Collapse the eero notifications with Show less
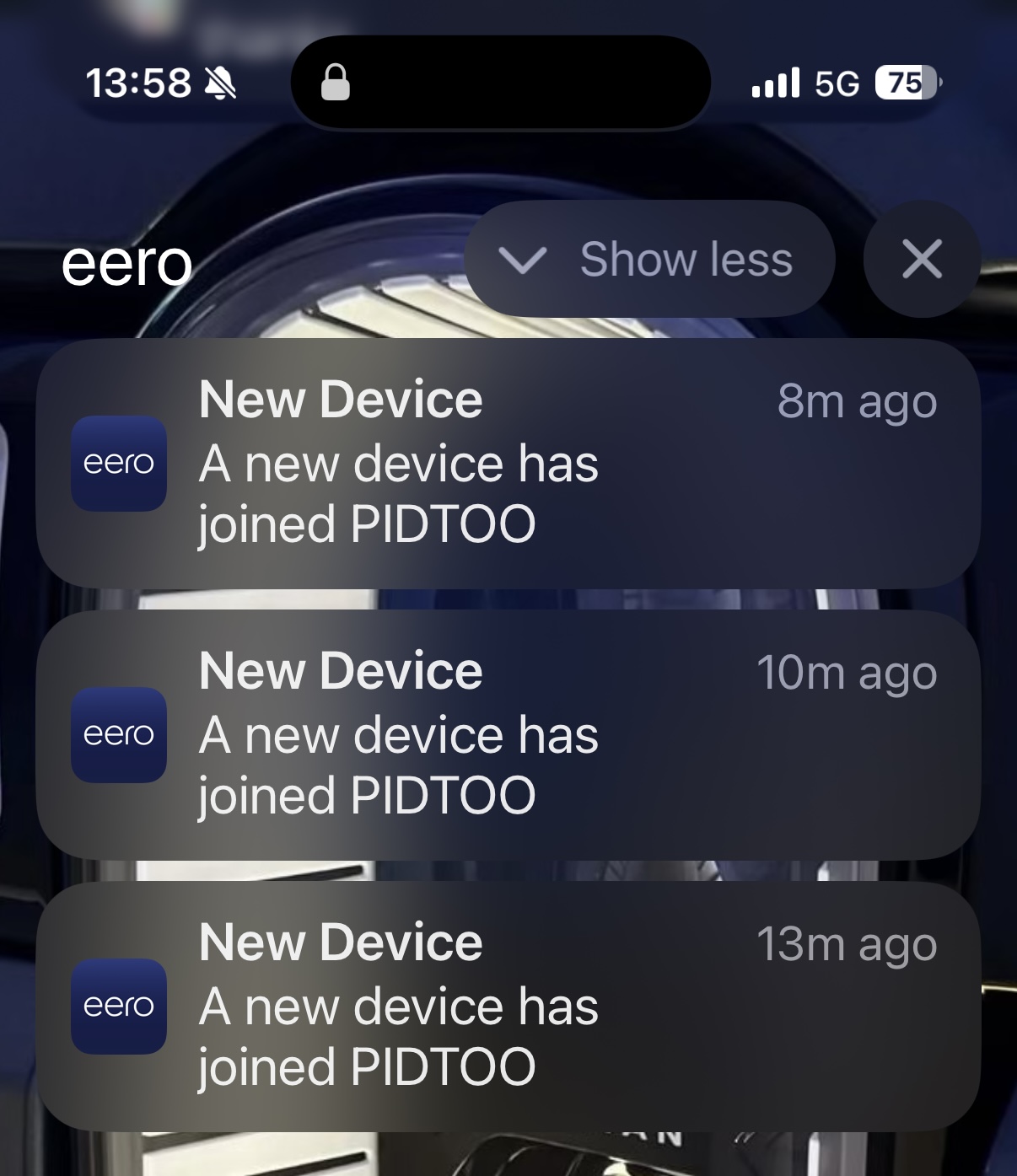The image size is (1017, 1176). pos(649,259)
